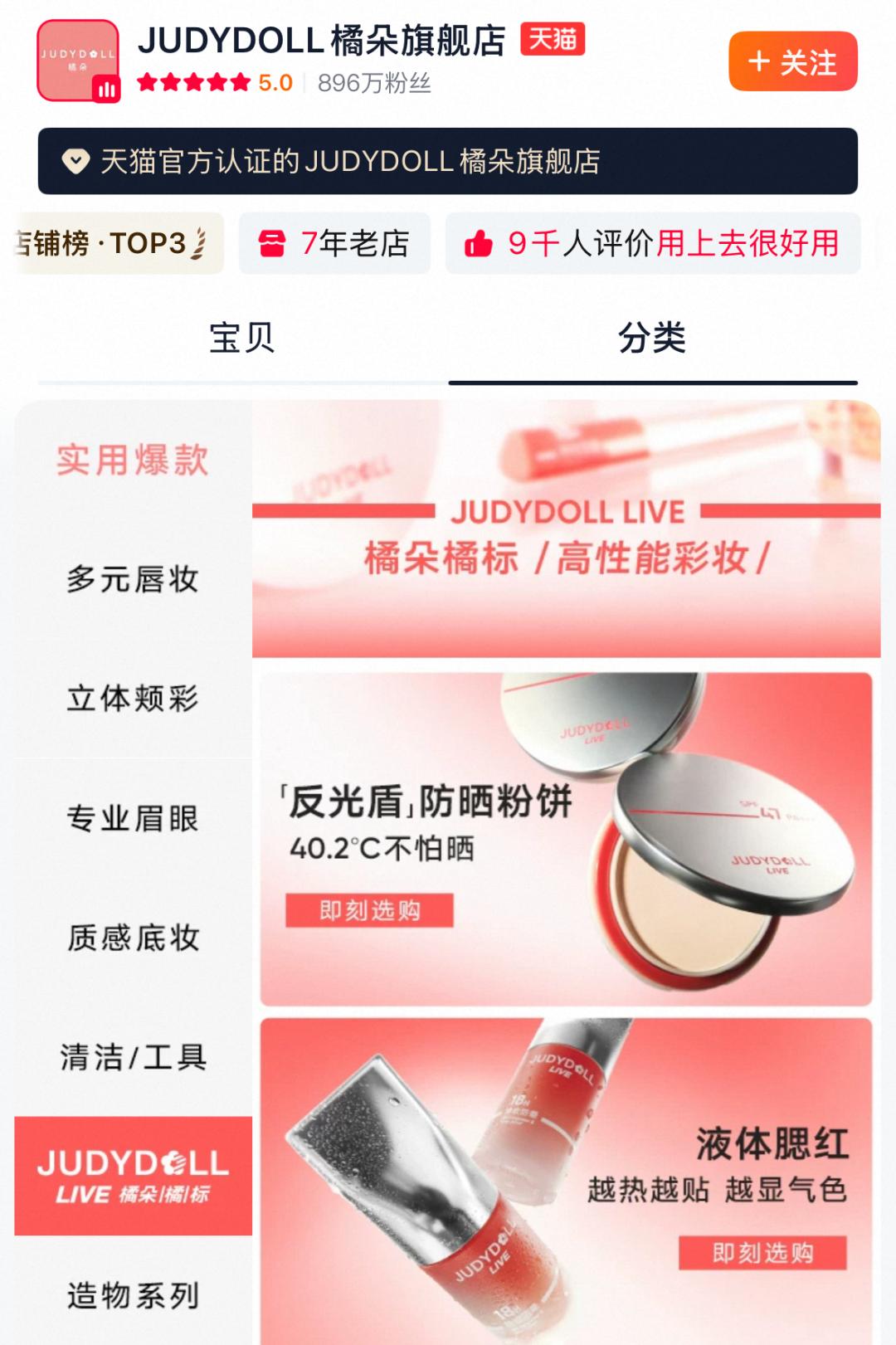Open the JUDYDOLL LIVE 高性能彩妆 banner
The height and width of the screenshot is (1345, 896).
[566, 531]
